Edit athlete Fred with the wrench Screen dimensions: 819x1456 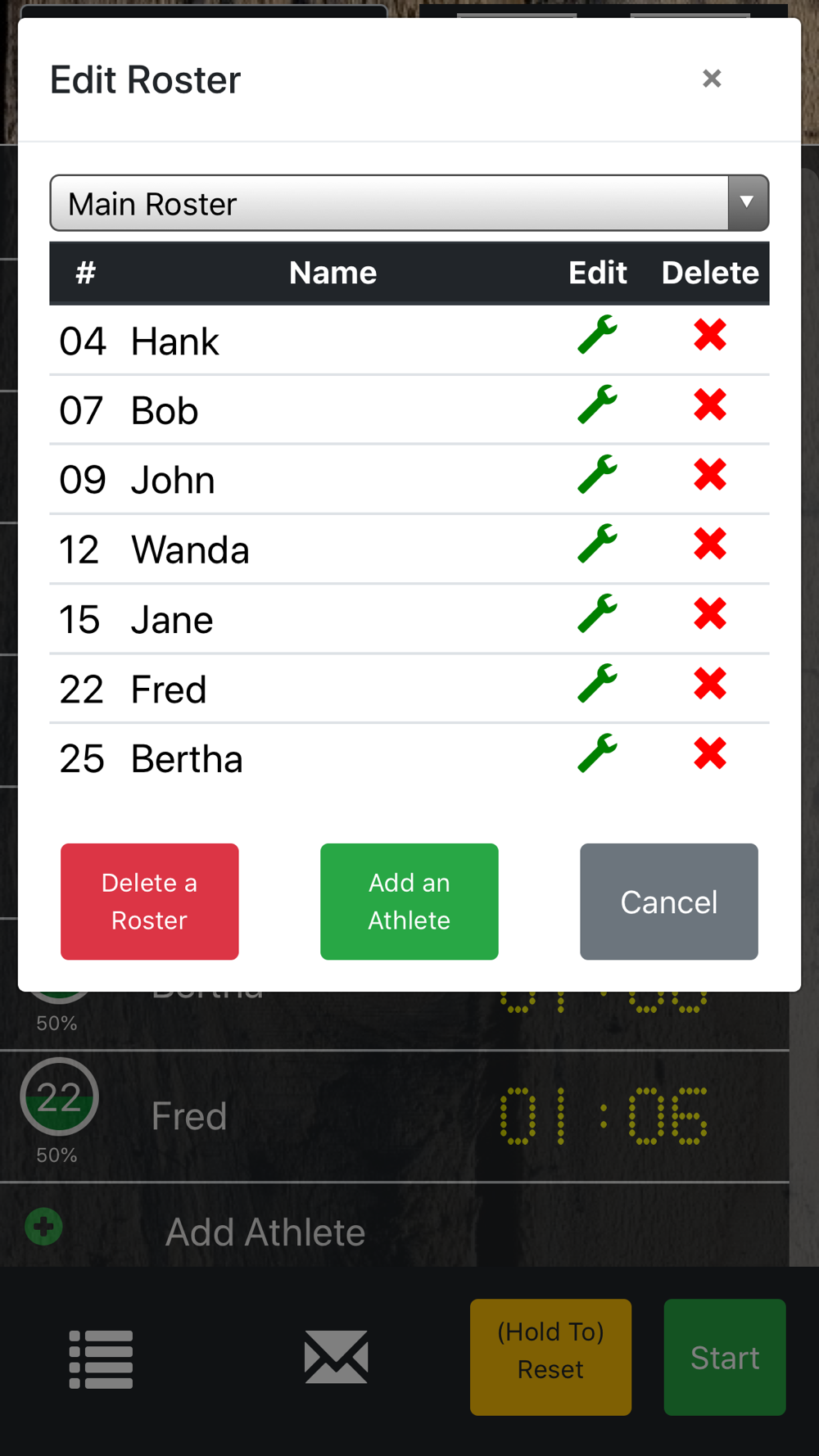click(598, 684)
